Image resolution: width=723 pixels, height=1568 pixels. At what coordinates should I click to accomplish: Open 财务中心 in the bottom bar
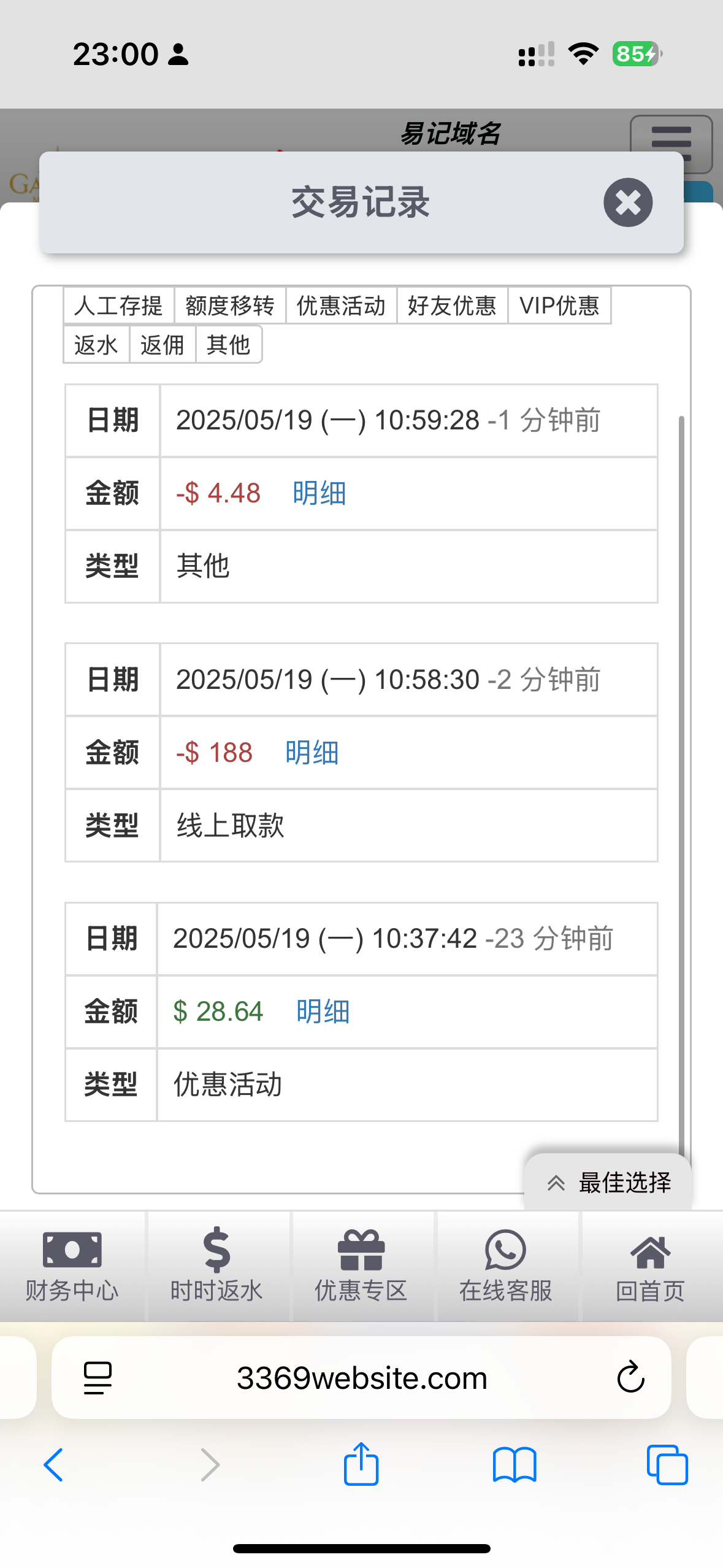pyautogui.click(x=72, y=1266)
